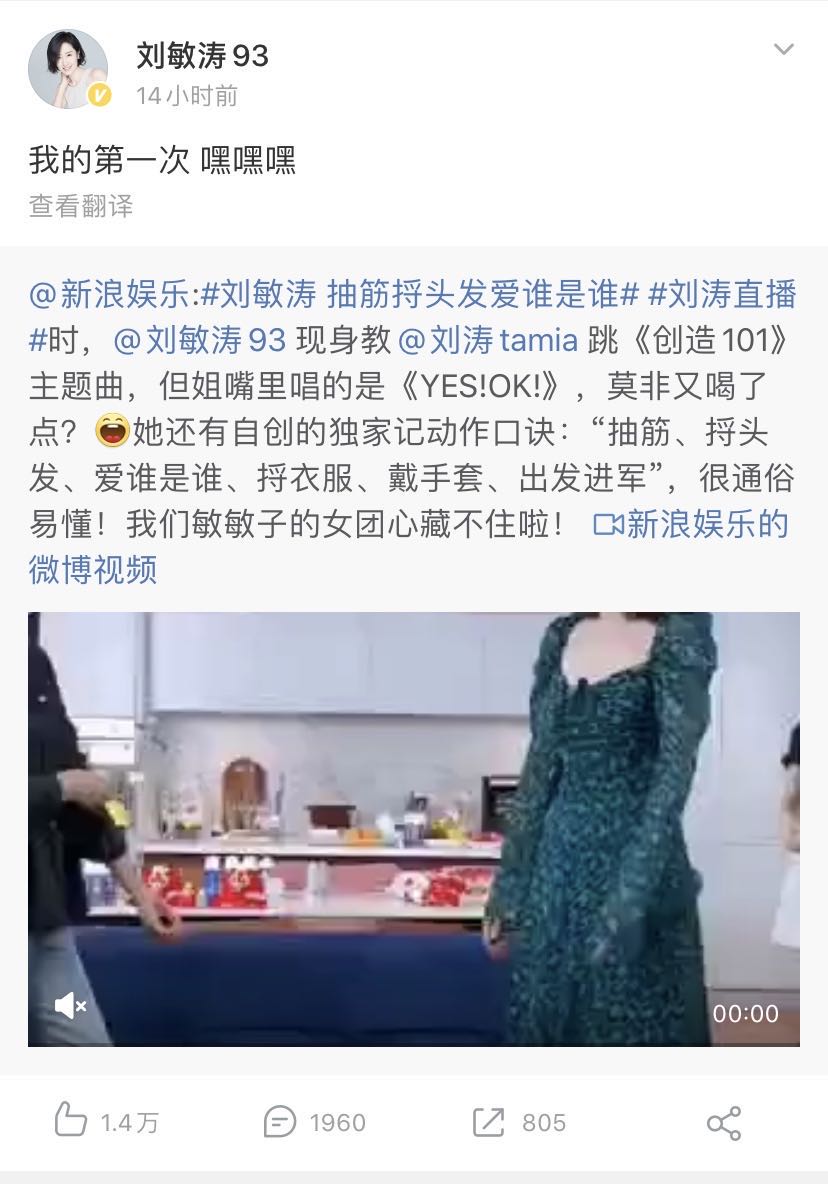
Task: Open hashtag #刘敏涛 抽筋捋头发爱谁是谁#
Action: (420, 295)
